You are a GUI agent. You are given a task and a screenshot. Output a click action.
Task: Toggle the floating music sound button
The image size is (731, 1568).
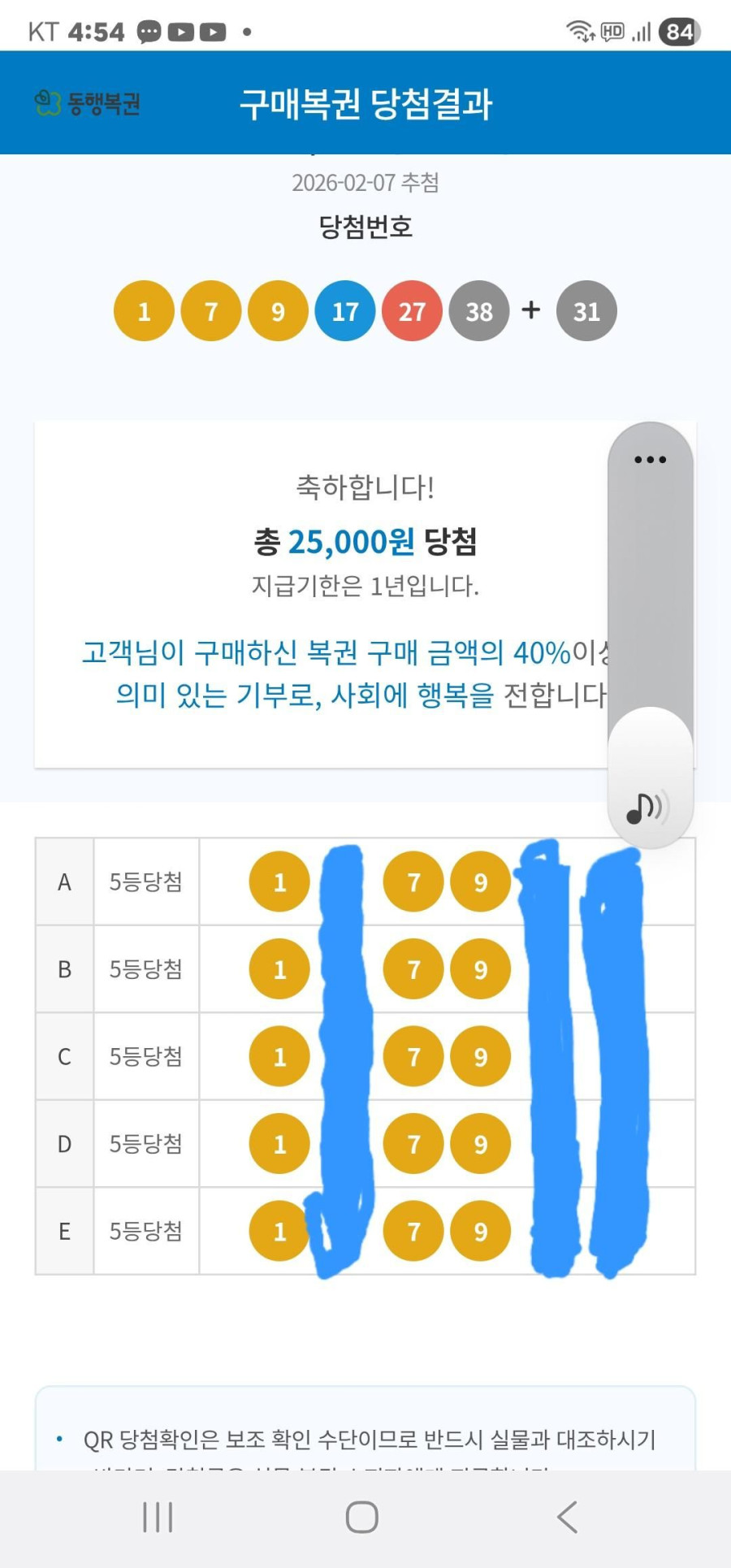pos(647,808)
